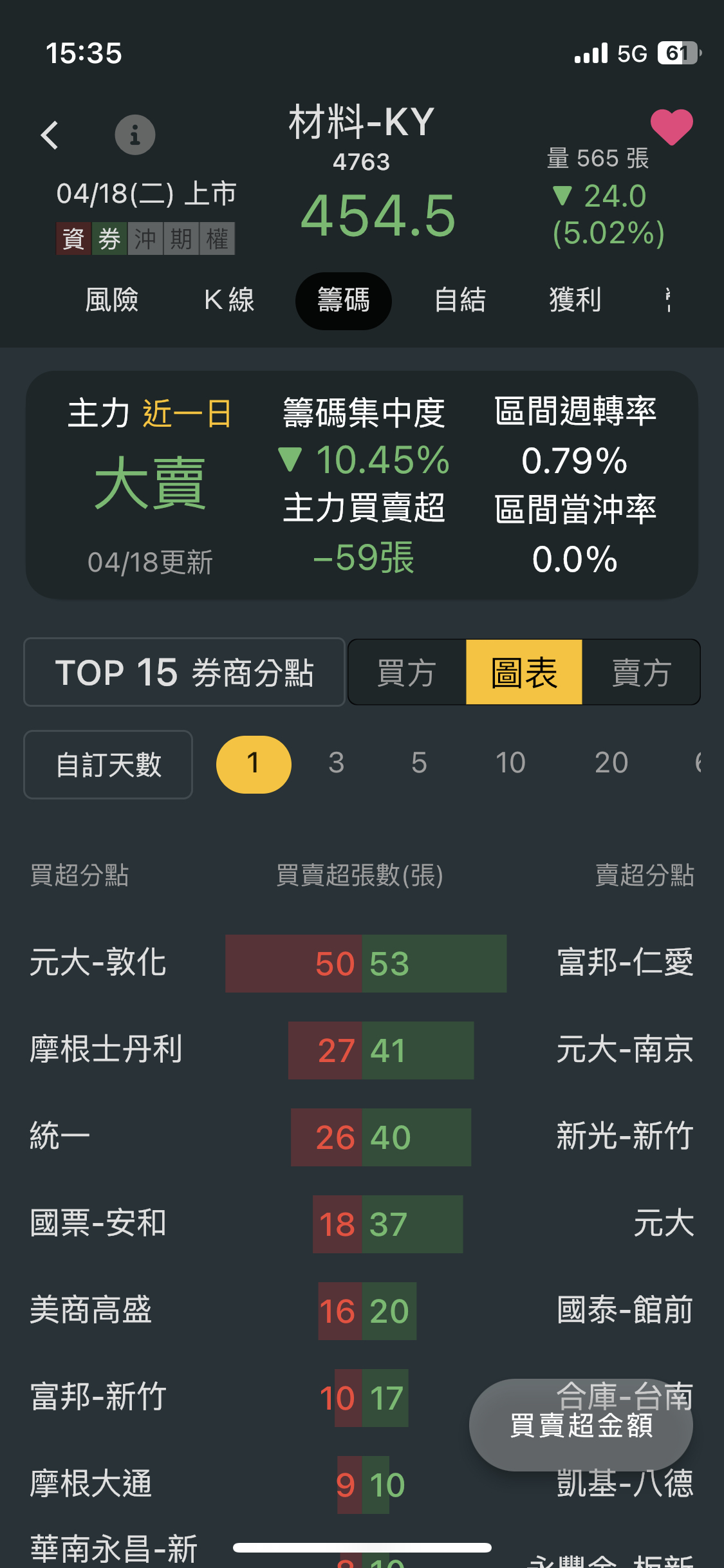Switch the view to 賣方 sellers

(x=640, y=672)
